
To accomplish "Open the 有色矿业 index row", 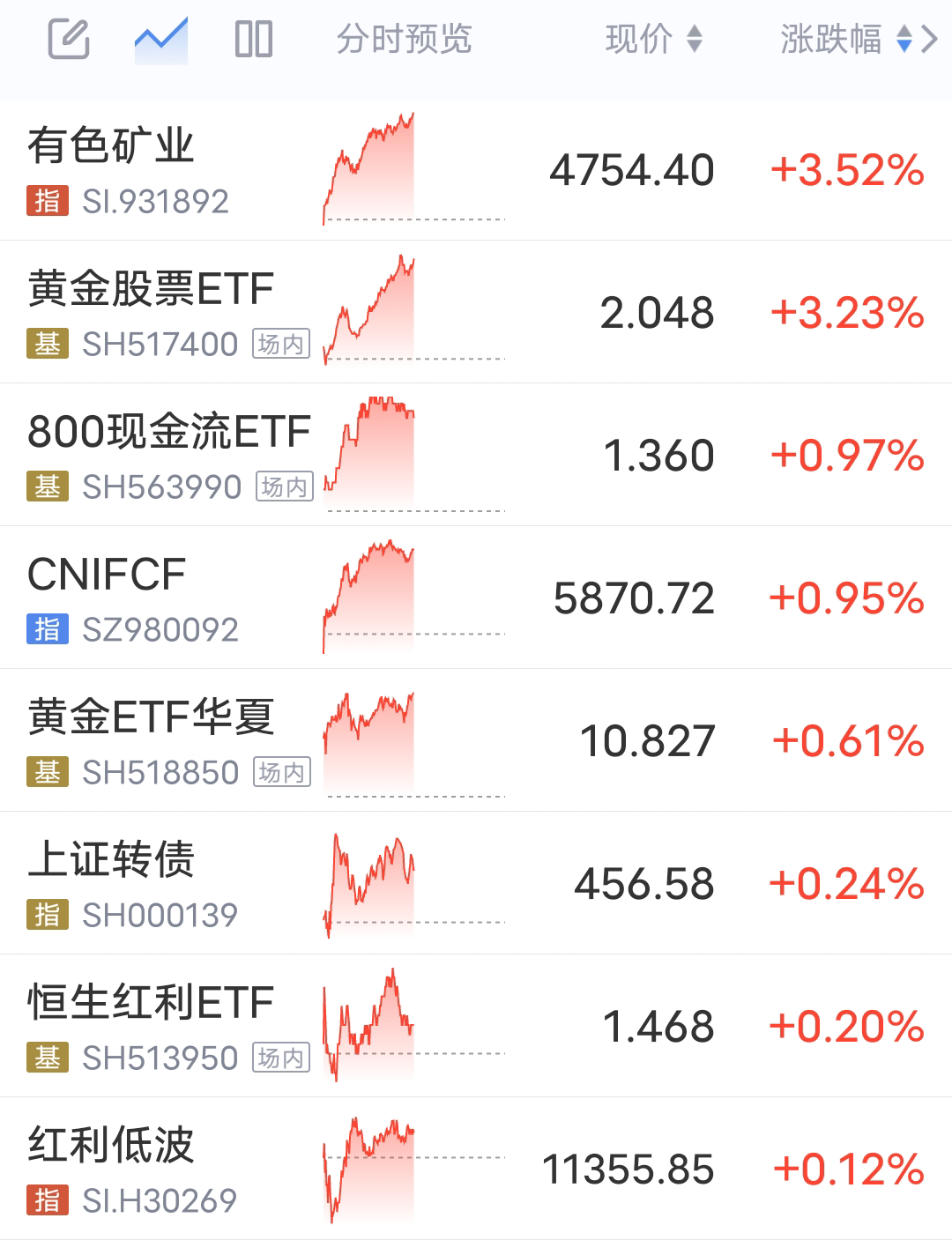I will tap(476, 169).
